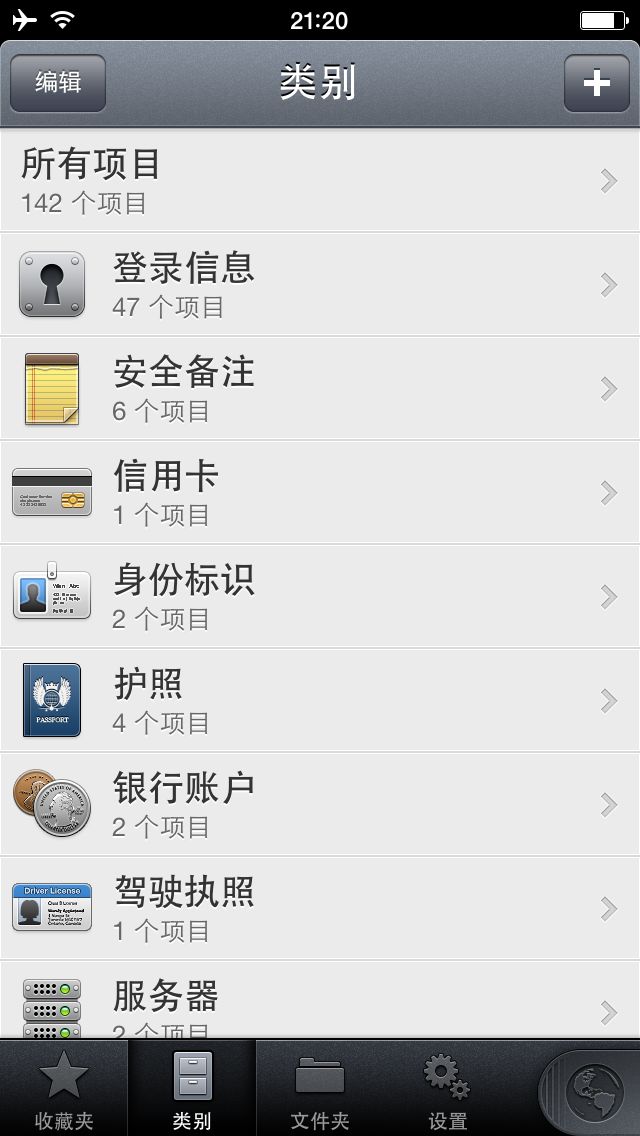Open the 登录信息 category
This screenshot has height=1136, width=640.
(320, 285)
